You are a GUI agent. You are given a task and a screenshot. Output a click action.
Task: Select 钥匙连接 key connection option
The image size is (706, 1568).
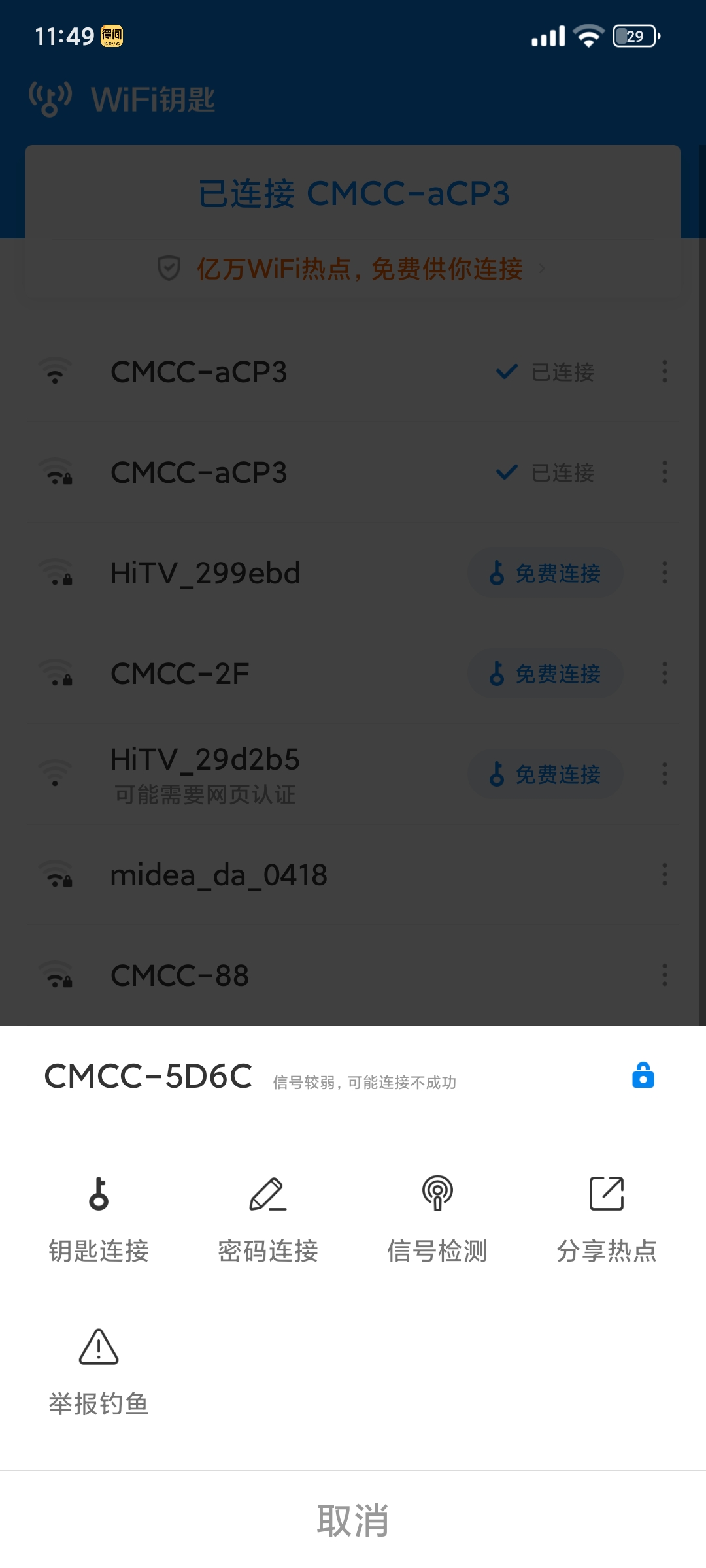click(99, 1218)
